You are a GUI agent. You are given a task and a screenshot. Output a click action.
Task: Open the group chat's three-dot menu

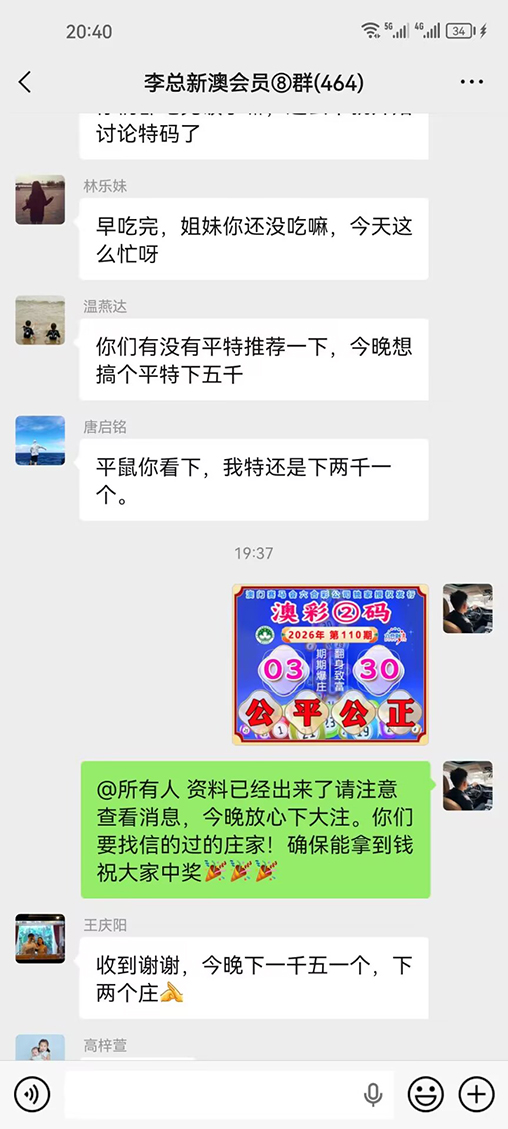471,83
